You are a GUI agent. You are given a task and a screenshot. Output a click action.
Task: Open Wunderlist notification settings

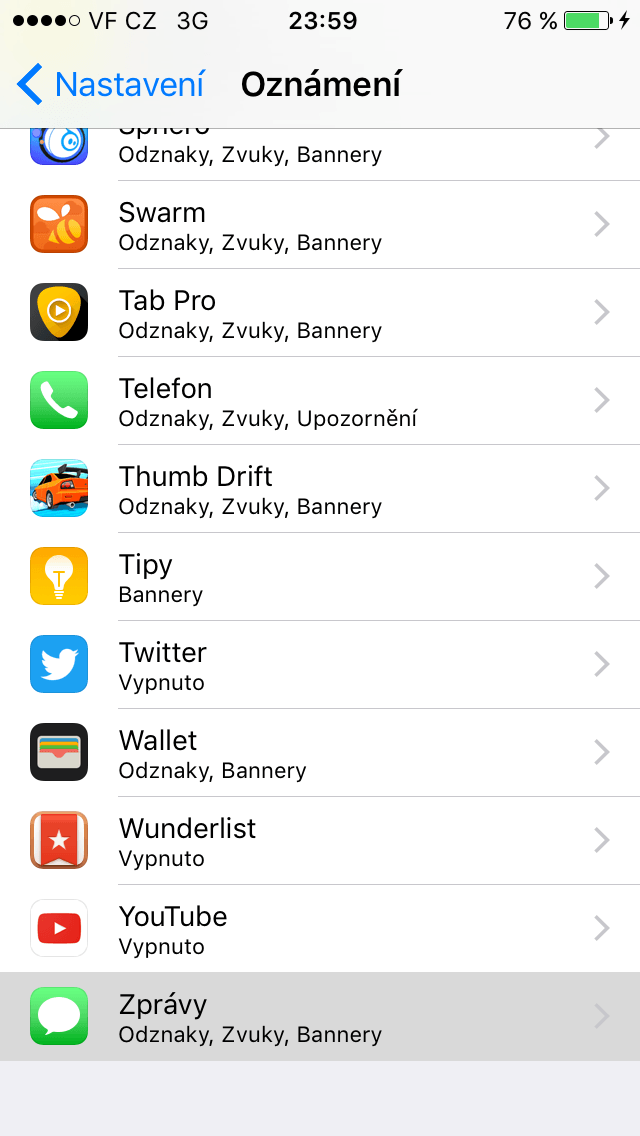pyautogui.click(x=320, y=840)
